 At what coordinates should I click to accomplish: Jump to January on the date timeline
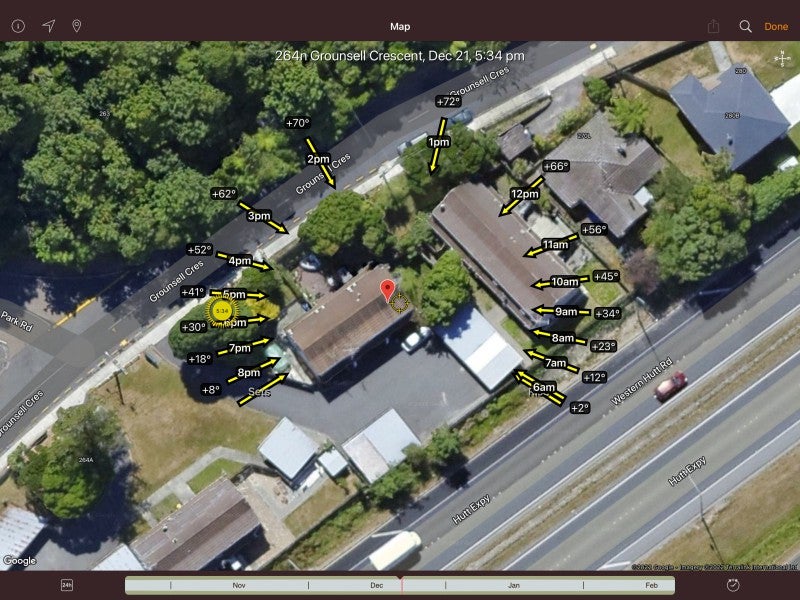[x=513, y=585]
